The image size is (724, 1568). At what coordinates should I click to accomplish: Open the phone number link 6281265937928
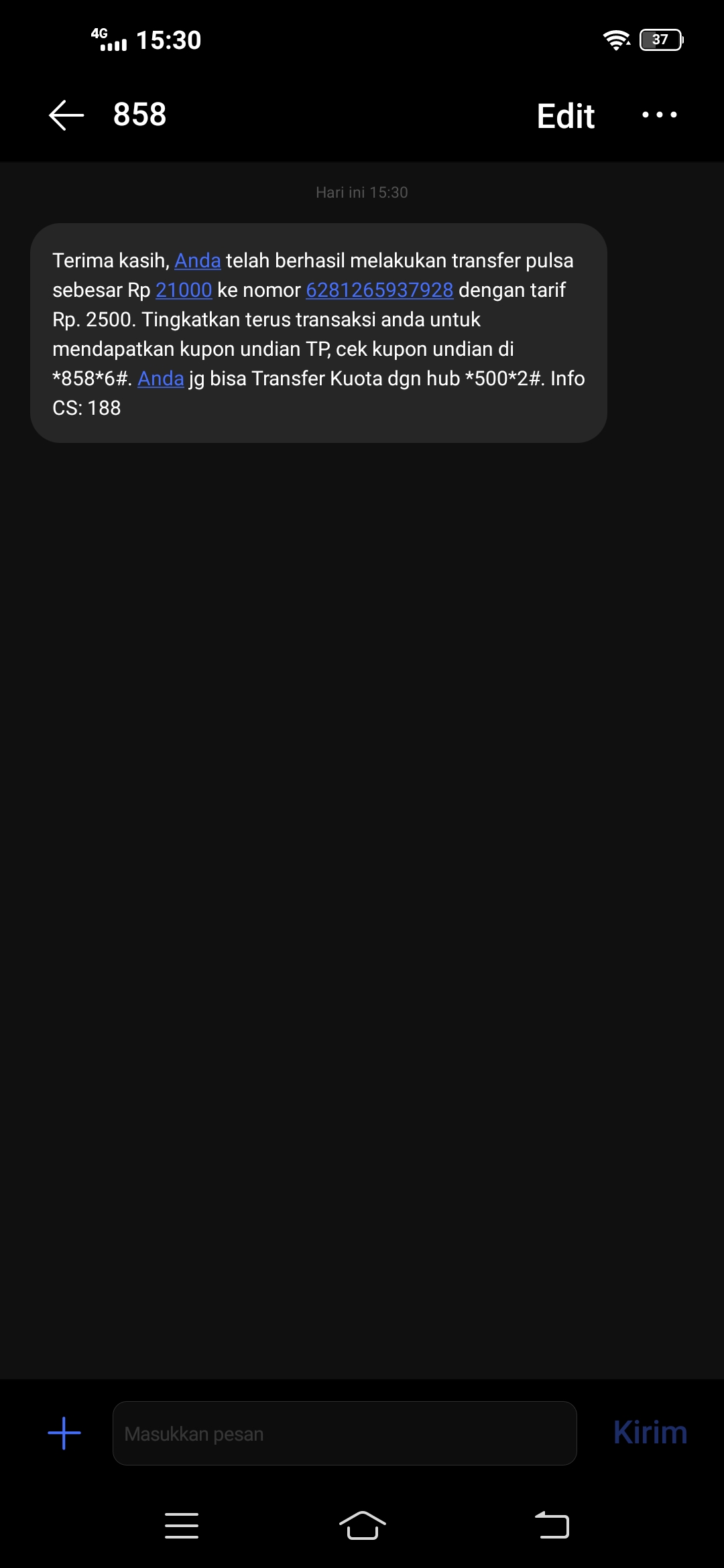pyautogui.click(x=379, y=290)
